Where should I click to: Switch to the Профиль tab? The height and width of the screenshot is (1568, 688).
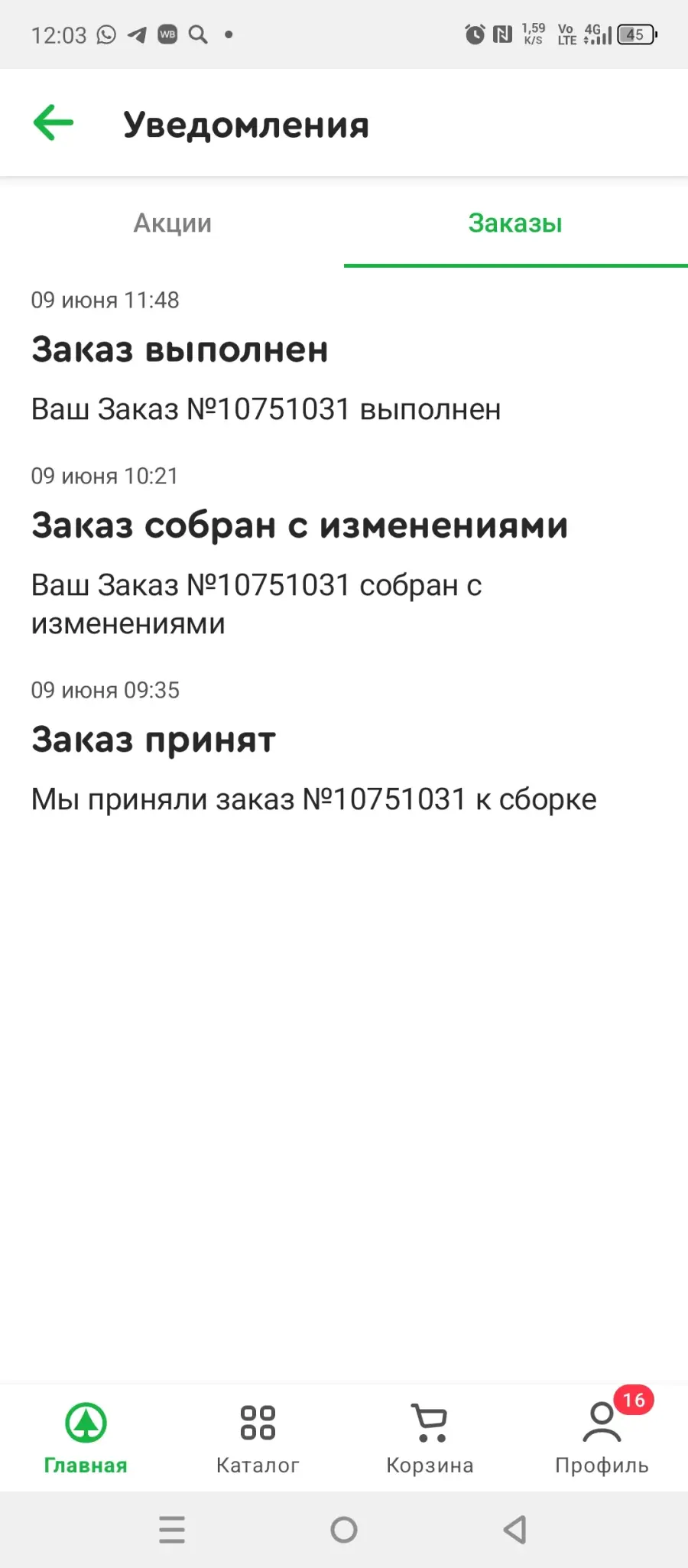(x=602, y=1438)
